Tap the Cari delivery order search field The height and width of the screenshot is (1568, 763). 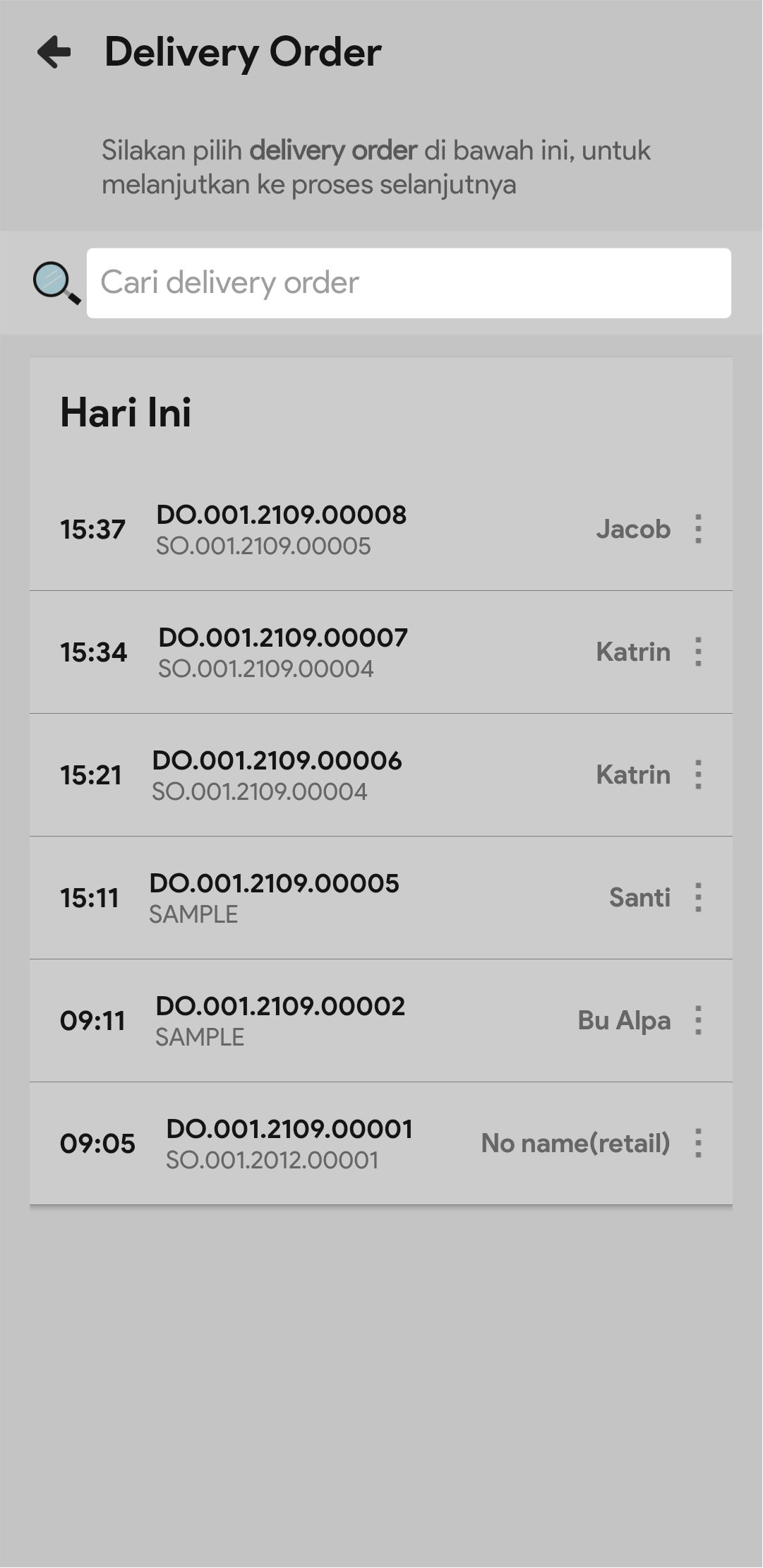pos(408,283)
